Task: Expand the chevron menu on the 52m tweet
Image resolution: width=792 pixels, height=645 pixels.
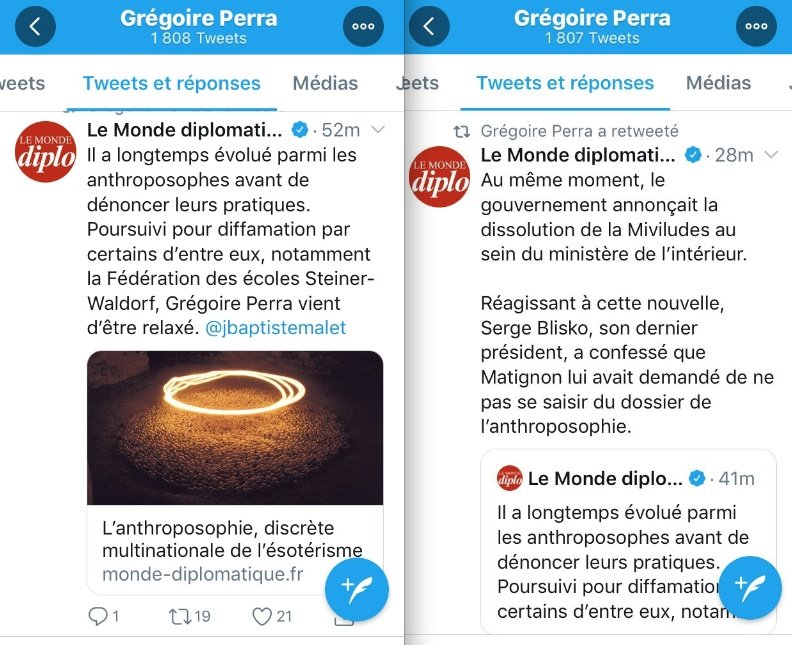Action: click(x=378, y=130)
